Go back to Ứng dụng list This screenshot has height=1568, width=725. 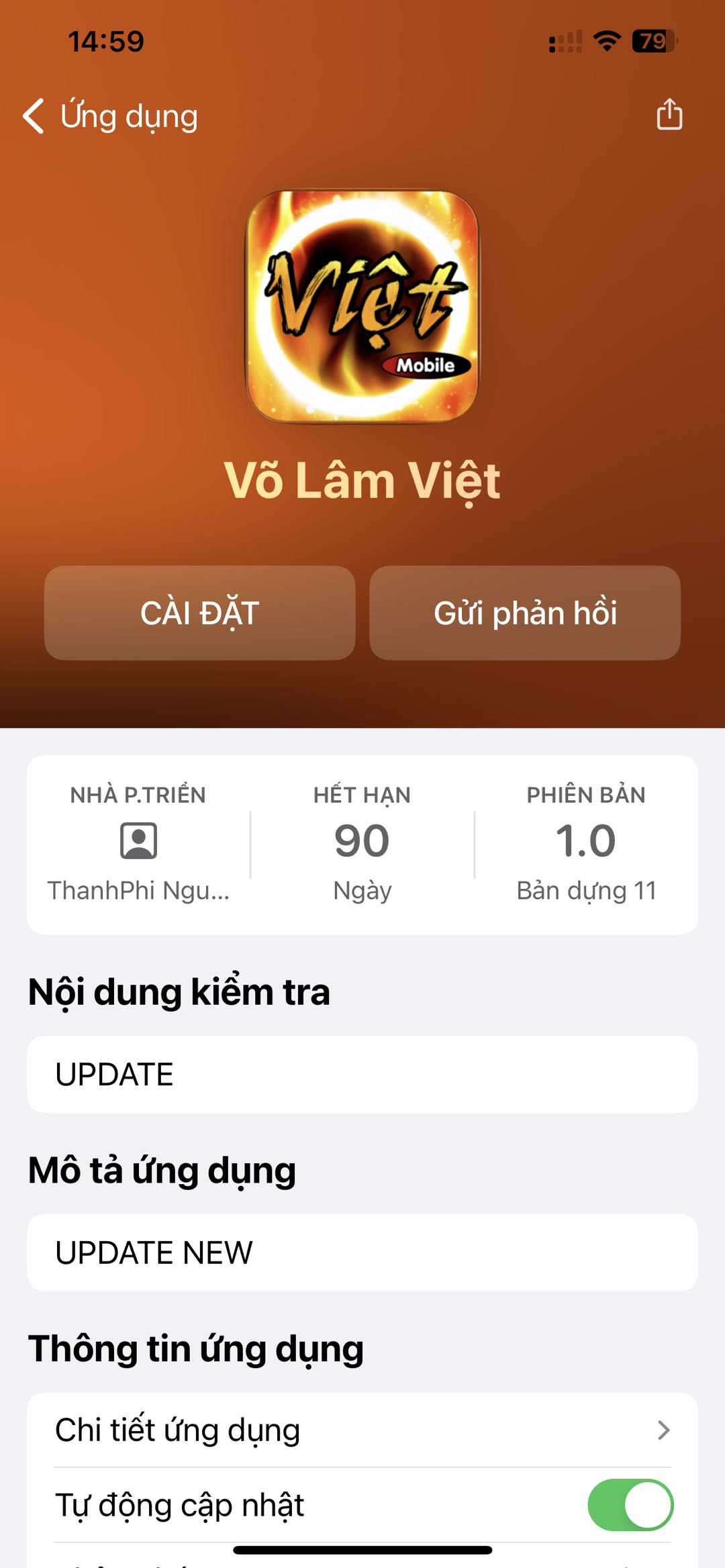pos(111,116)
